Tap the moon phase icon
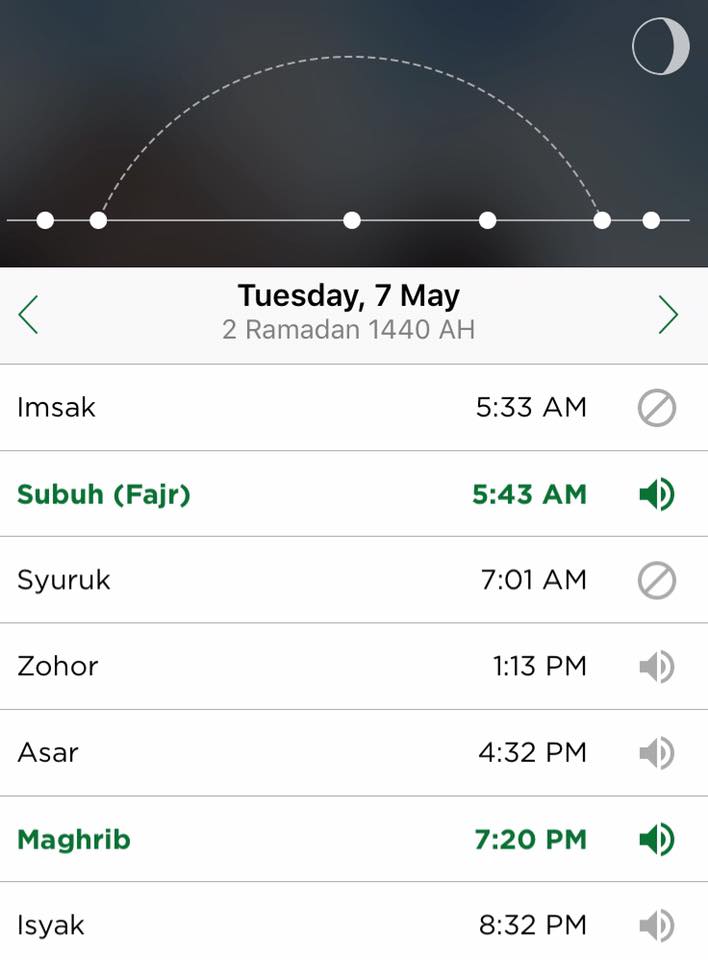Image resolution: width=708 pixels, height=960 pixels. [x=661, y=47]
